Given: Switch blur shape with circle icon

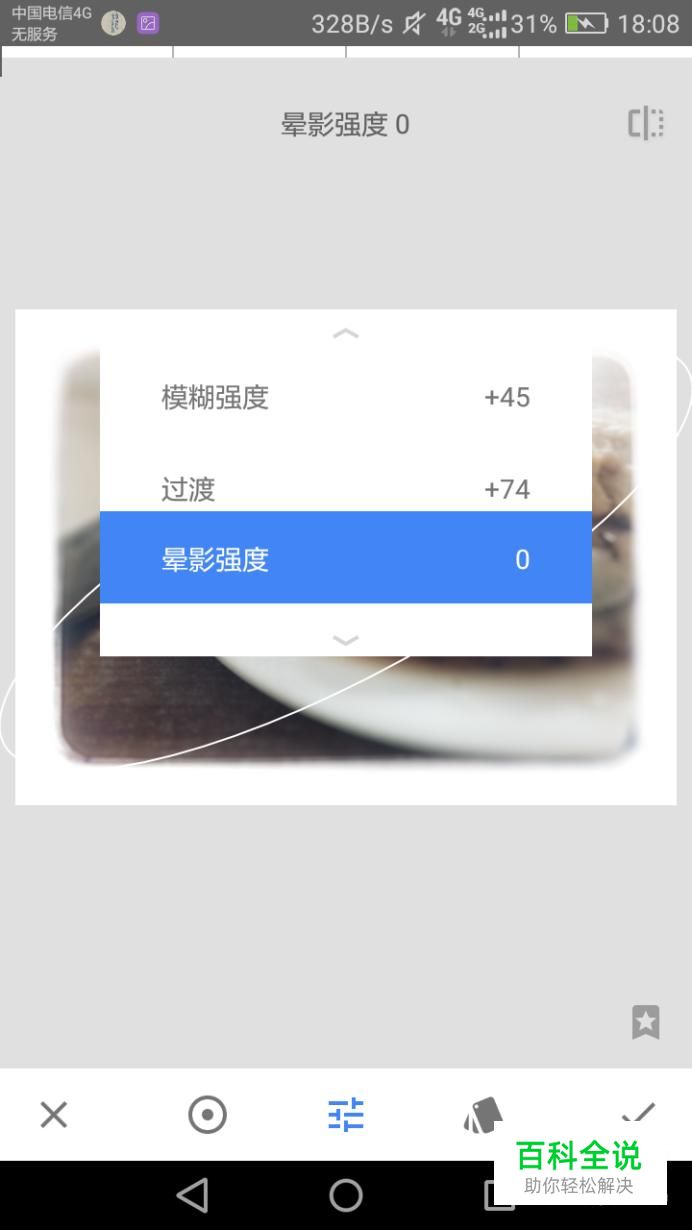Looking at the screenshot, I should (207, 1114).
